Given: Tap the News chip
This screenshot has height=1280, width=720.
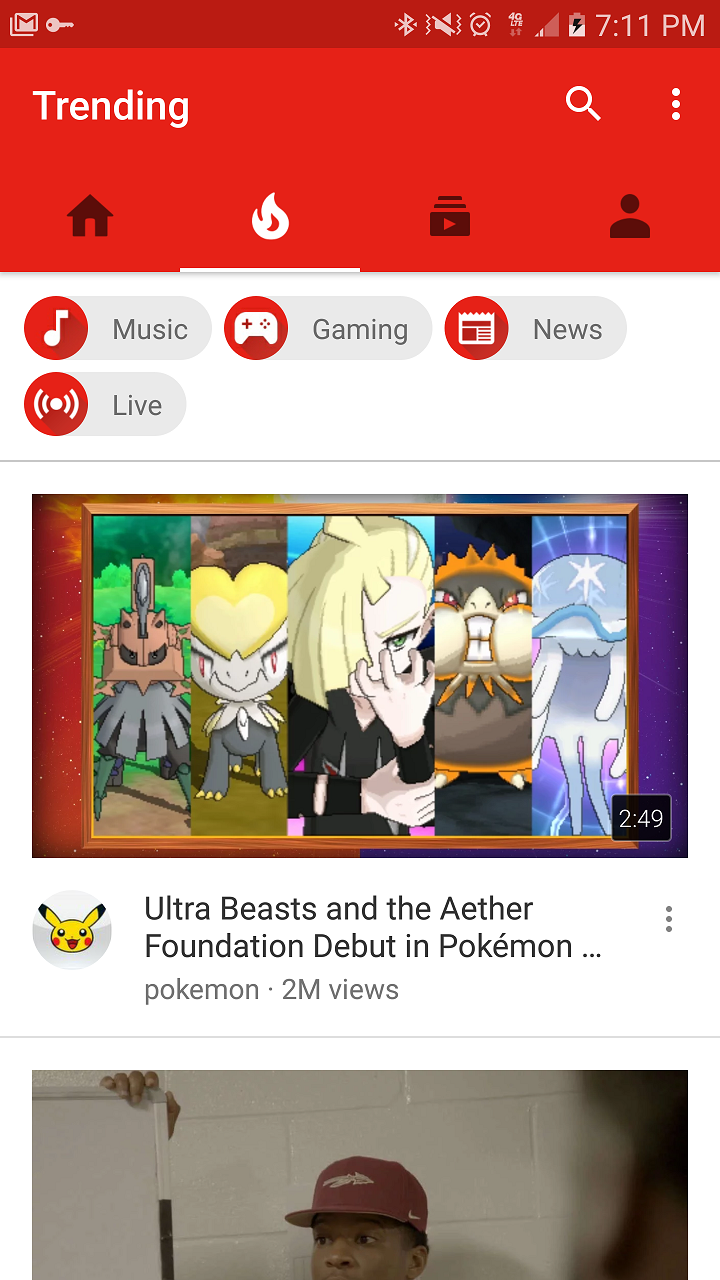Looking at the screenshot, I should tap(535, 328).
